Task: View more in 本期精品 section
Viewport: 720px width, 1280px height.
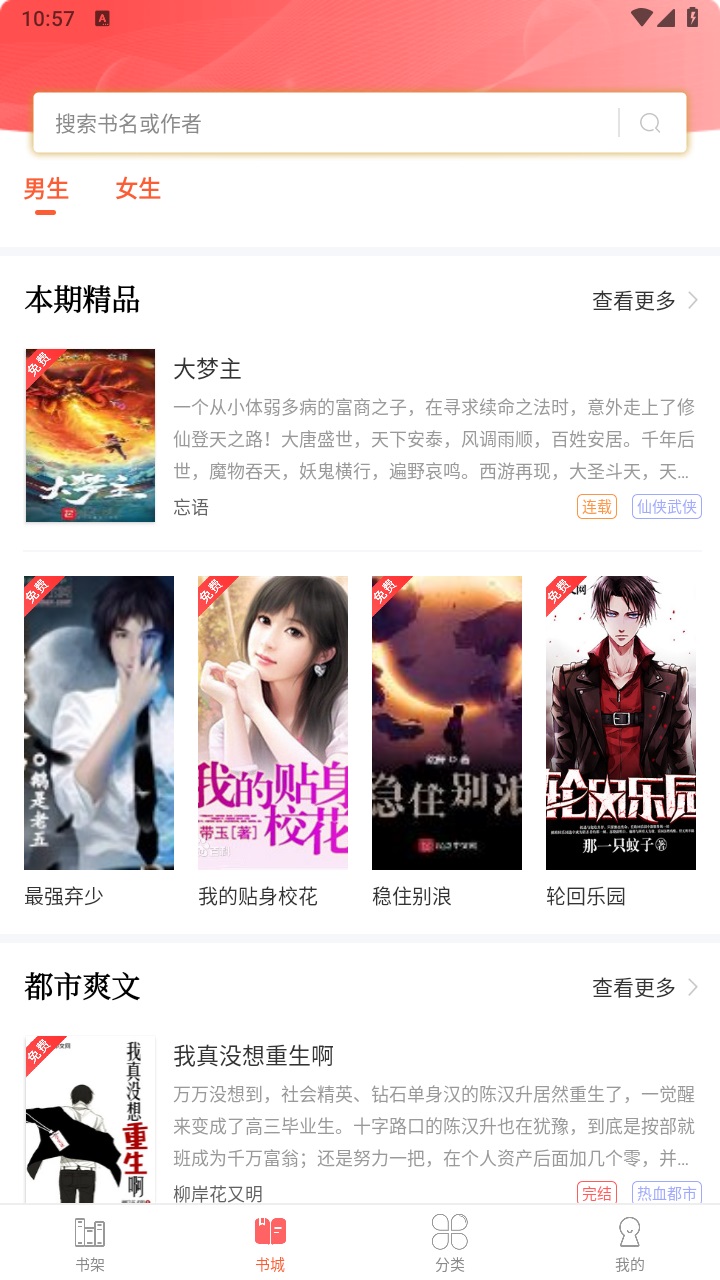Action: [x=644, y=300]
